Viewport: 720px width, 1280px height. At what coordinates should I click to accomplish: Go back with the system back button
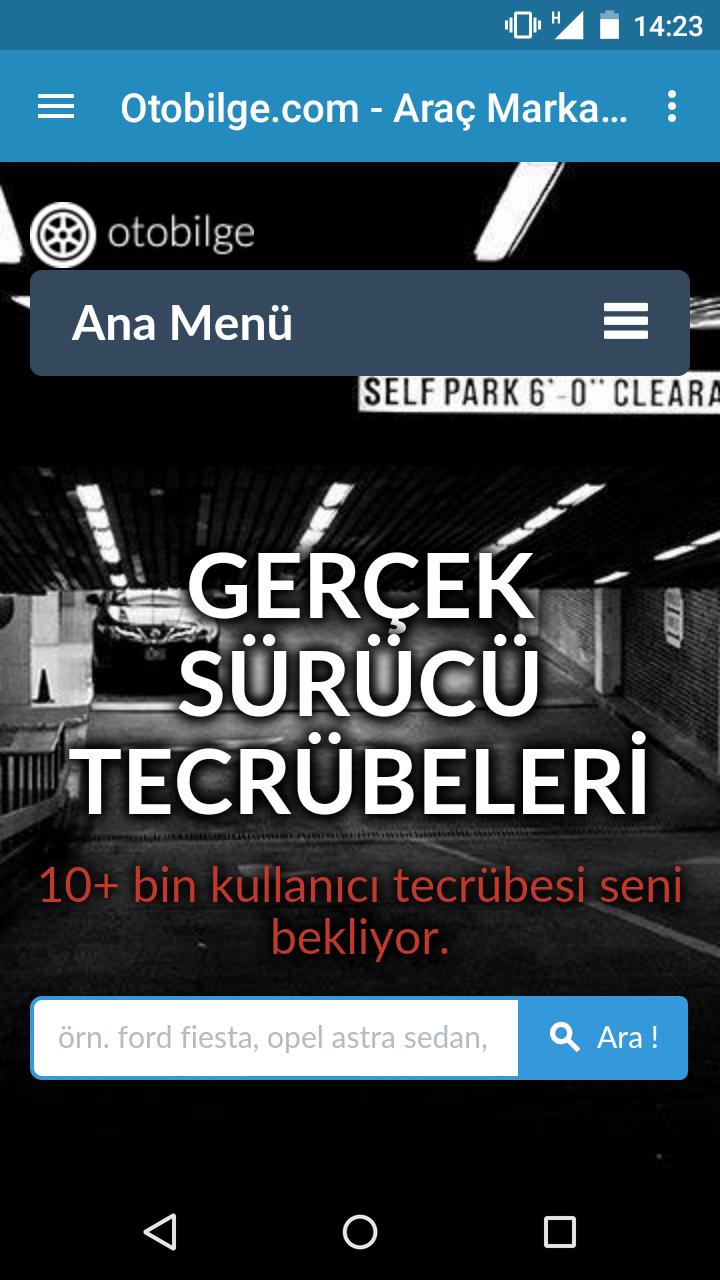tap(160, 1231)
